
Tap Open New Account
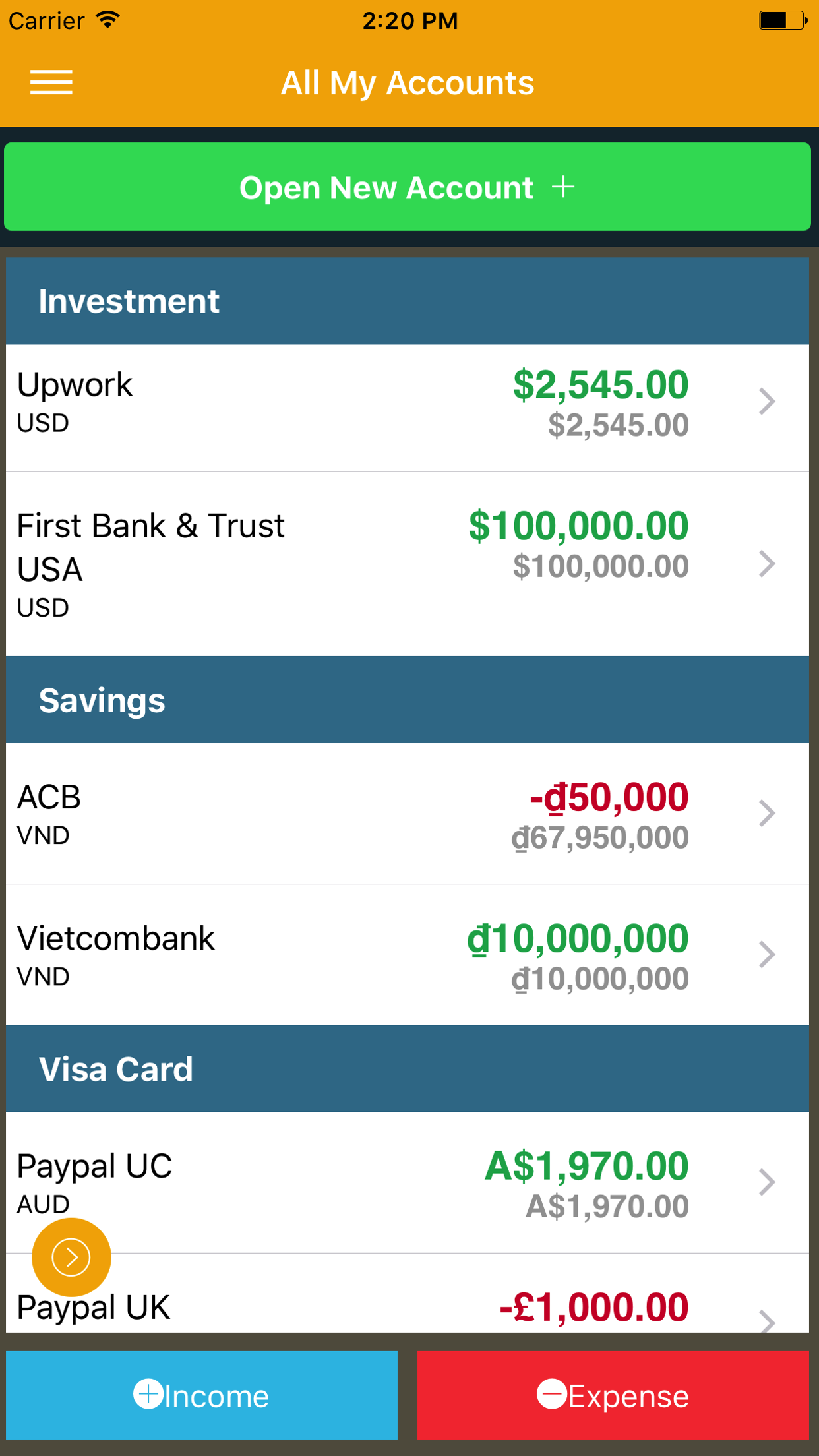point(409,187)
